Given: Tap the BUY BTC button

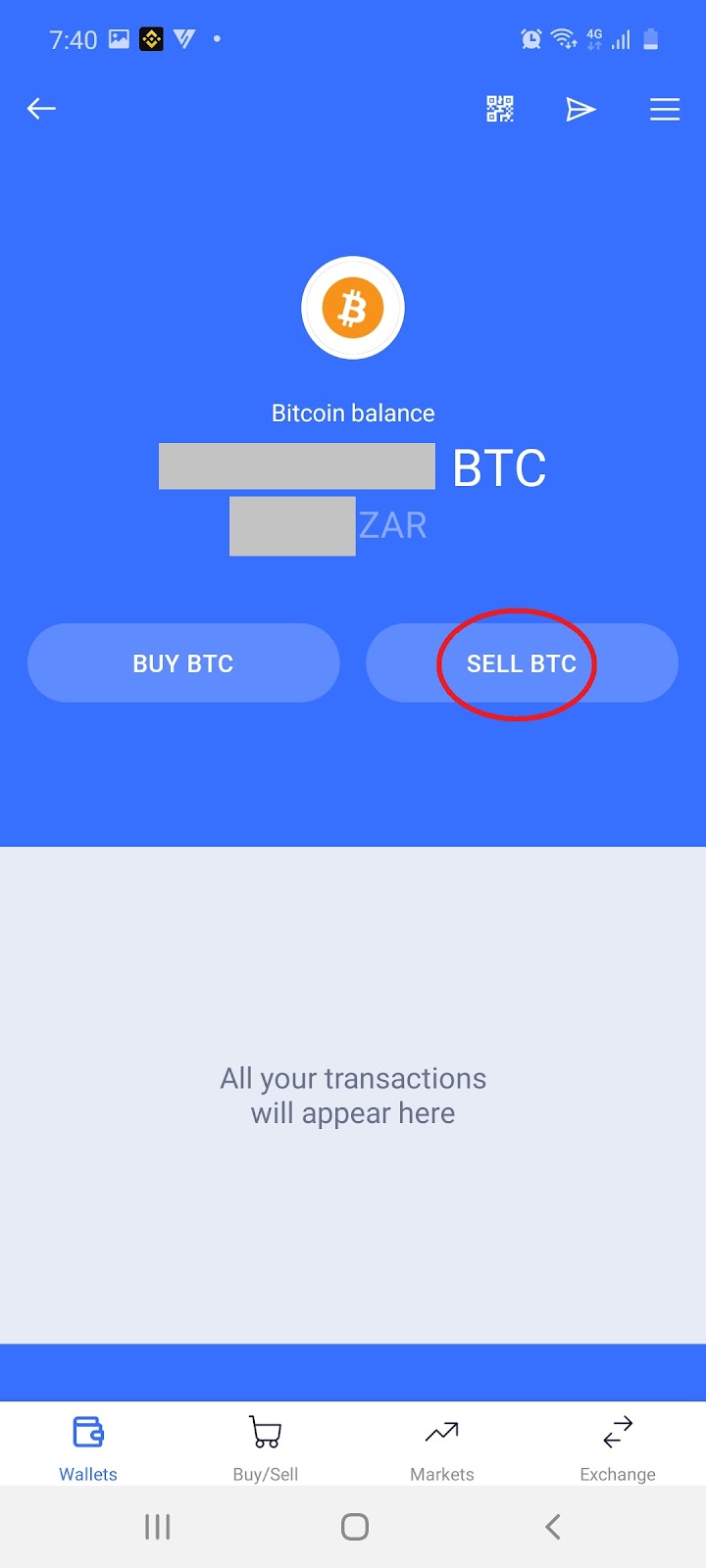Looking at the screenshot, I should click(x=183, y=663).
